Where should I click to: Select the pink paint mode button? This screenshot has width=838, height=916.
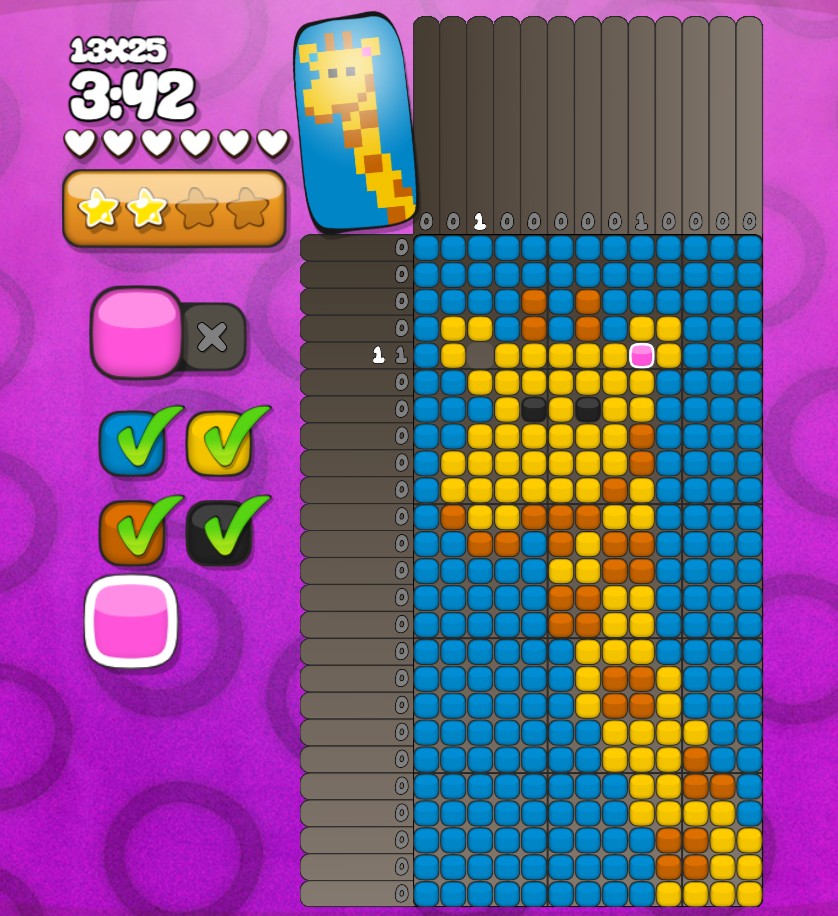click(135, 333)
